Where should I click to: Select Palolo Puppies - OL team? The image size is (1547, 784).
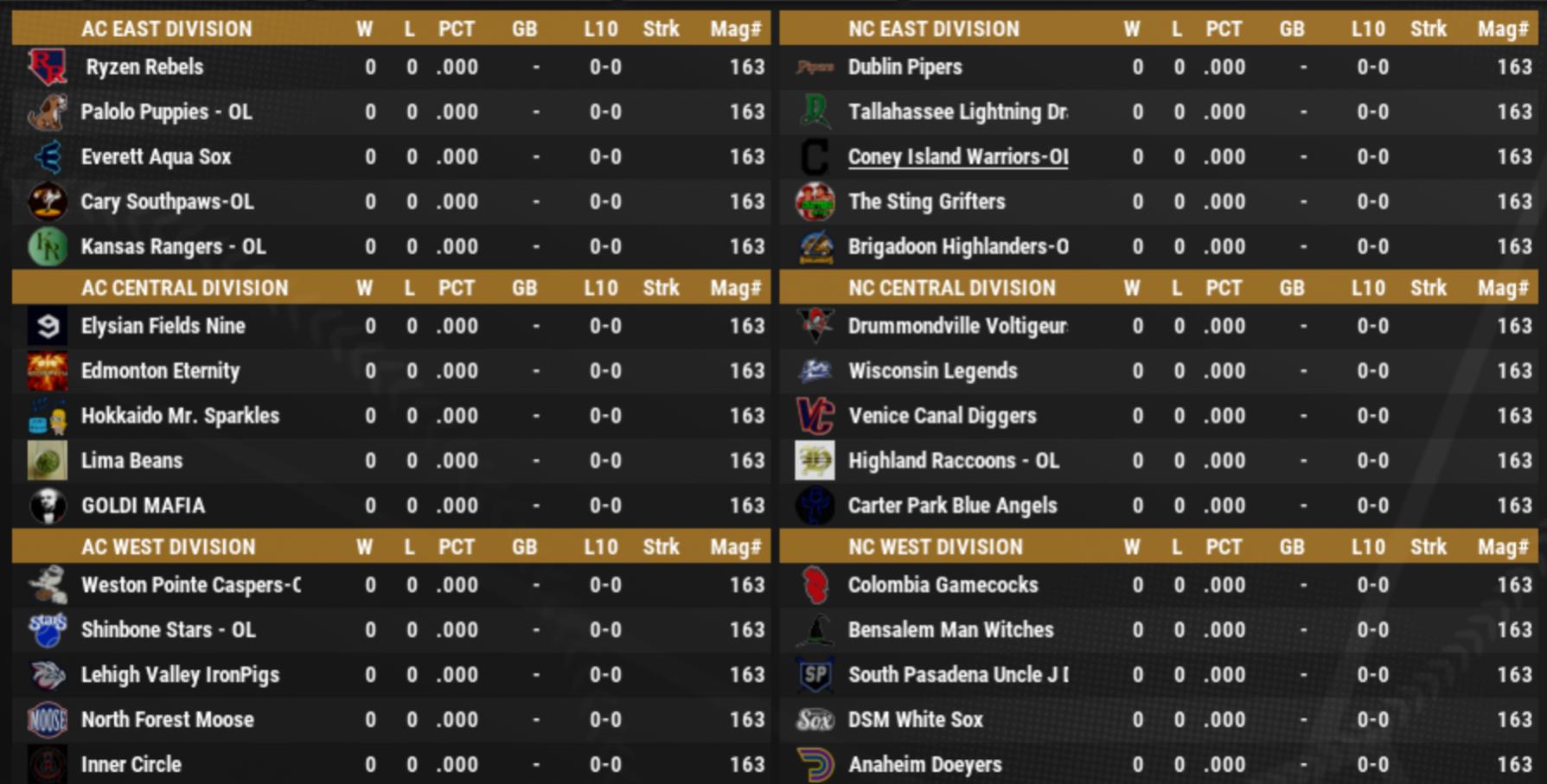(166, 112)
